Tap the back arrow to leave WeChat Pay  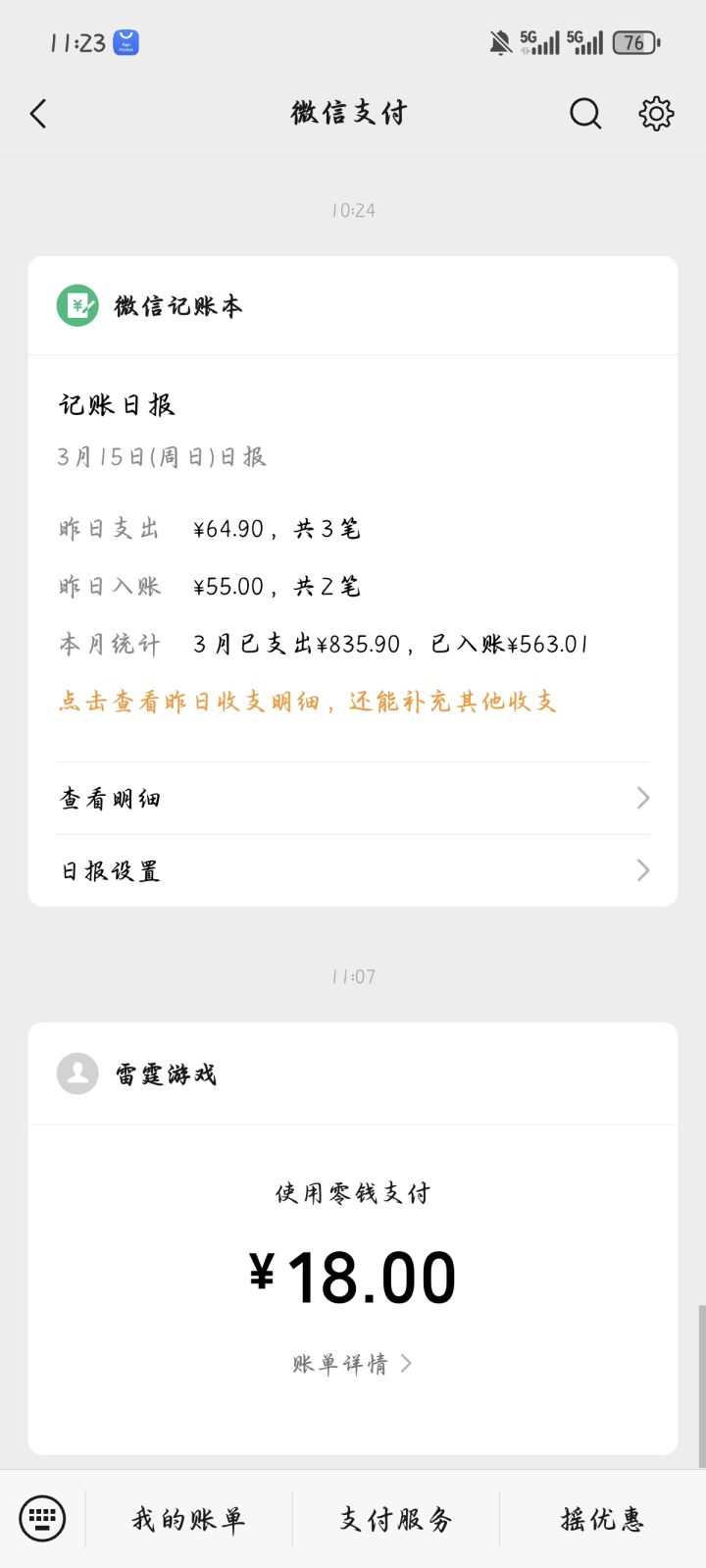[x=38, y=113]
